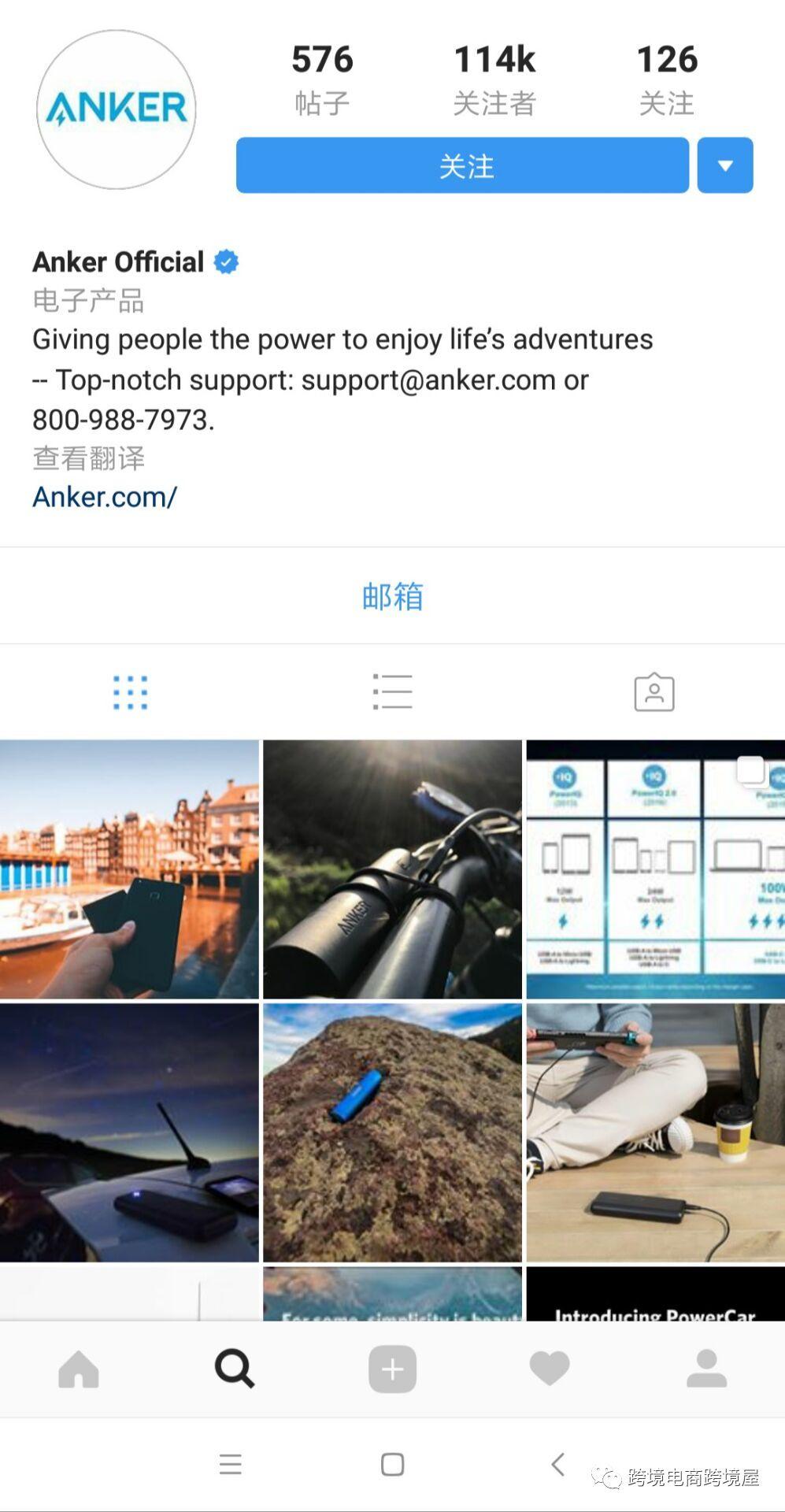
Task: Open the tagged photos tab
Action: [x=654, y=692]
